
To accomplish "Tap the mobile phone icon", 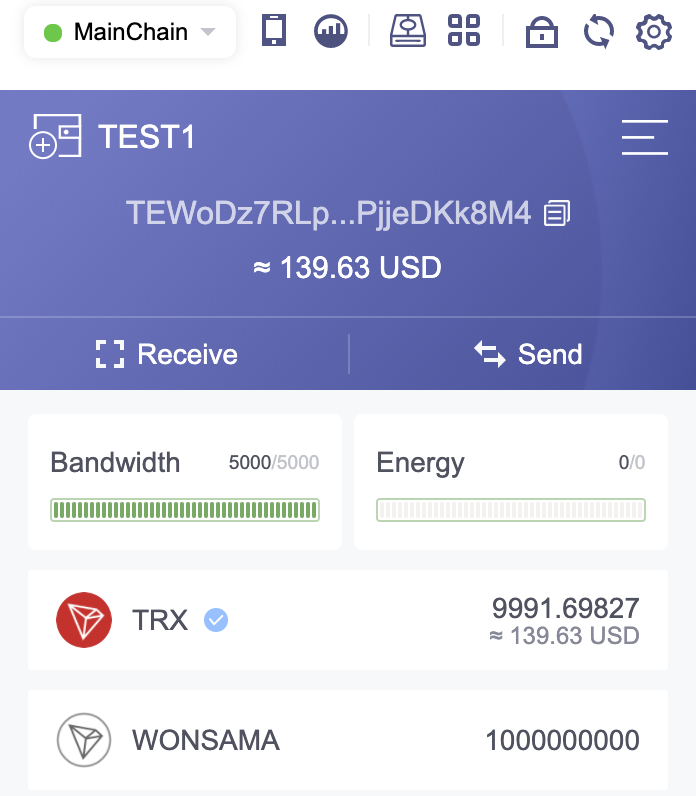I will pos(273,31).
